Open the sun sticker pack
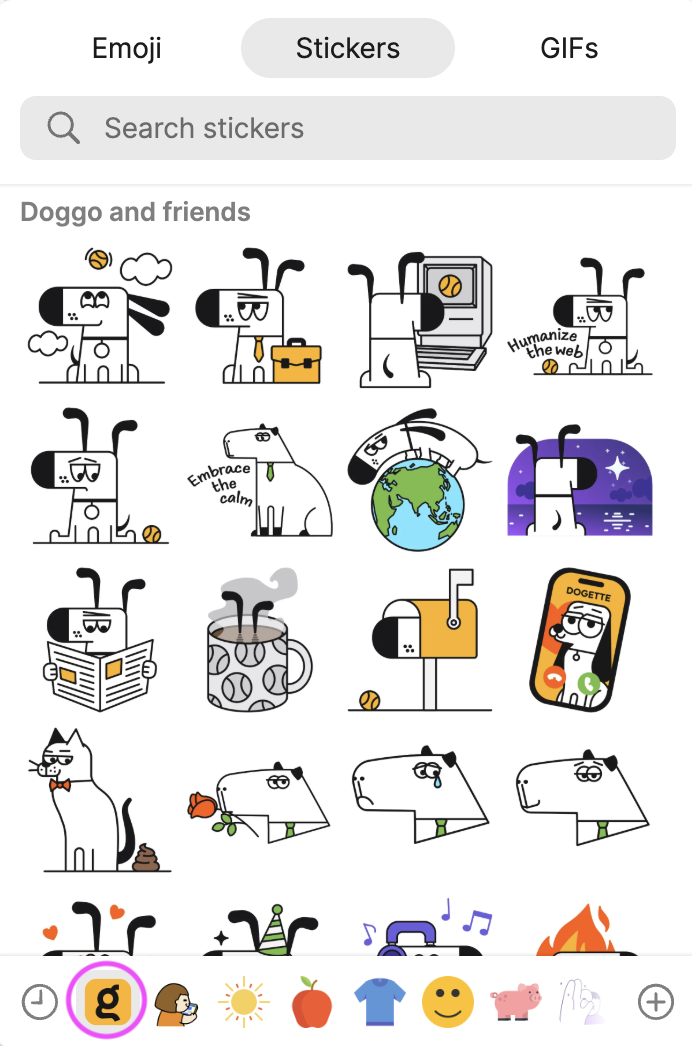This screenshot has height=1046, width=692. coord(244,1001)
